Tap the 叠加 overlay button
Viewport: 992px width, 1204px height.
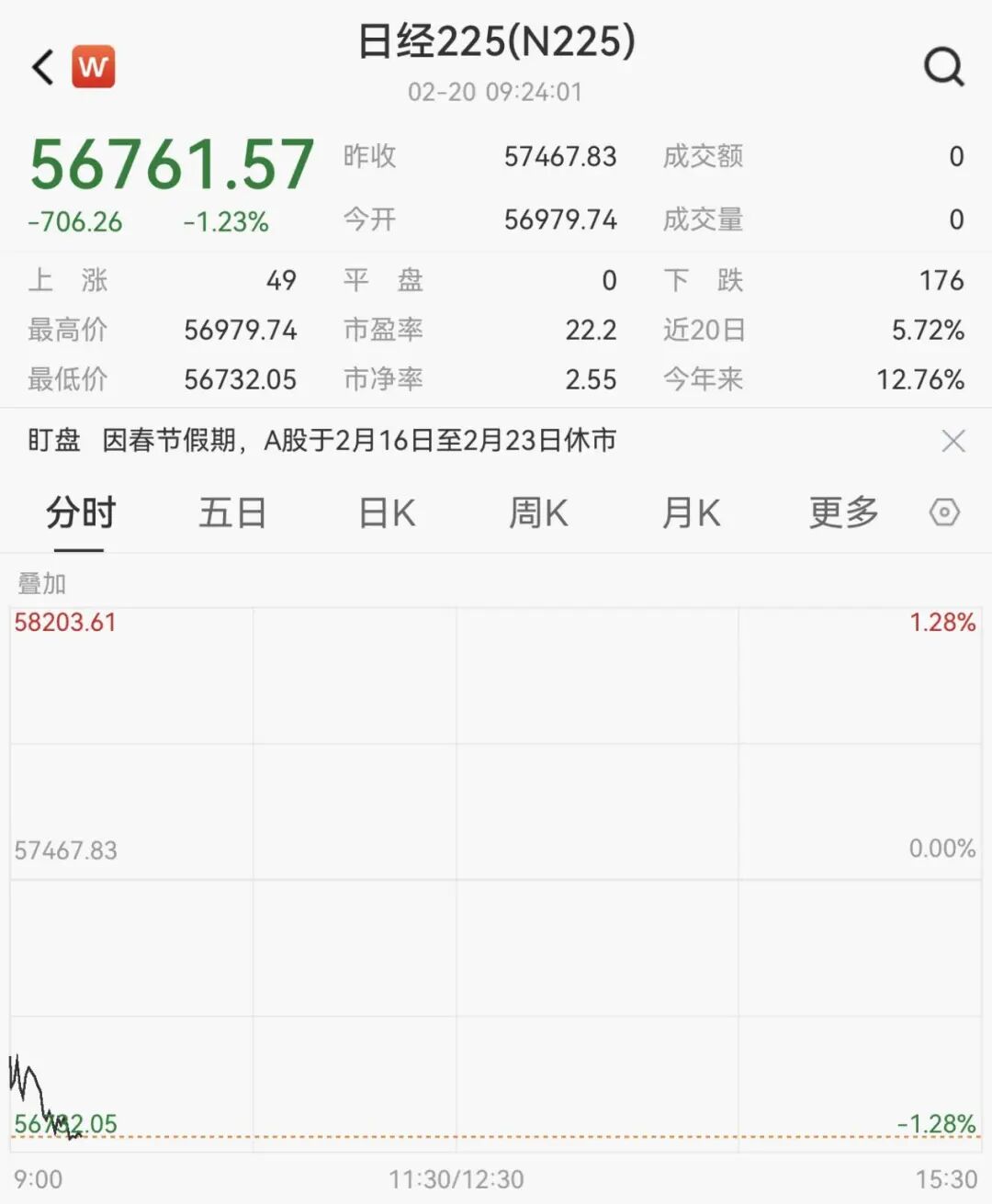point(42,583)
